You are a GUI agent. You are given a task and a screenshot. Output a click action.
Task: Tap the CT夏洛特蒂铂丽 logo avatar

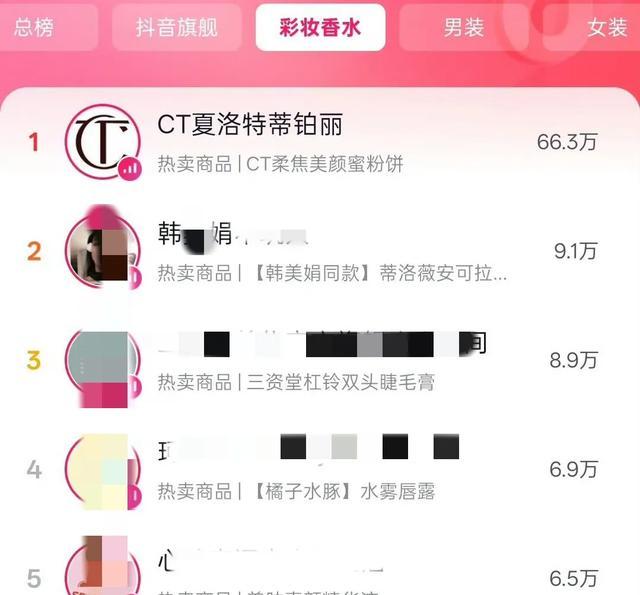(x=99, y=141)
